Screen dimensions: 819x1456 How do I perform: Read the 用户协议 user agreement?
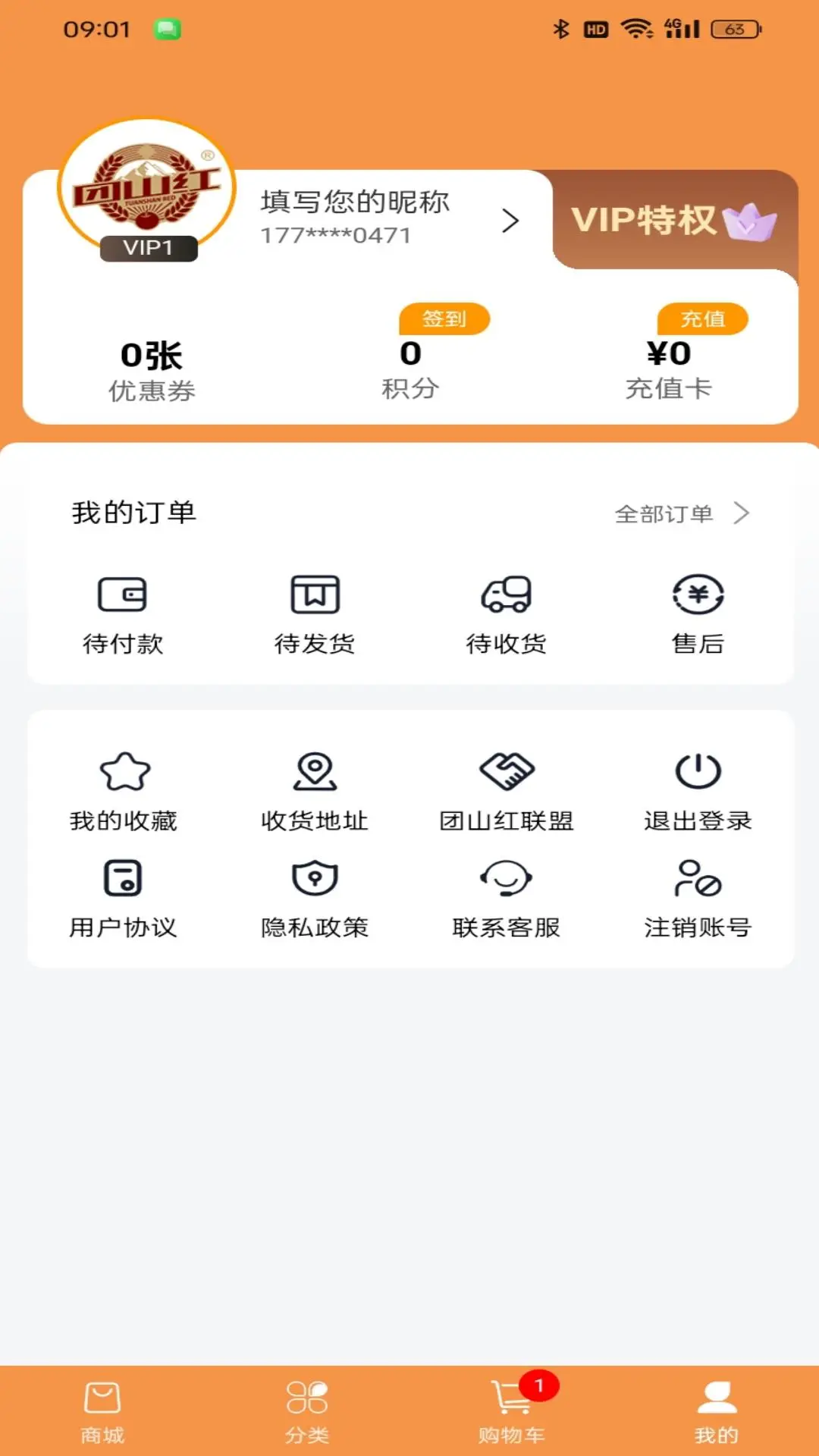pyautogui.click(x=124, y=899)
